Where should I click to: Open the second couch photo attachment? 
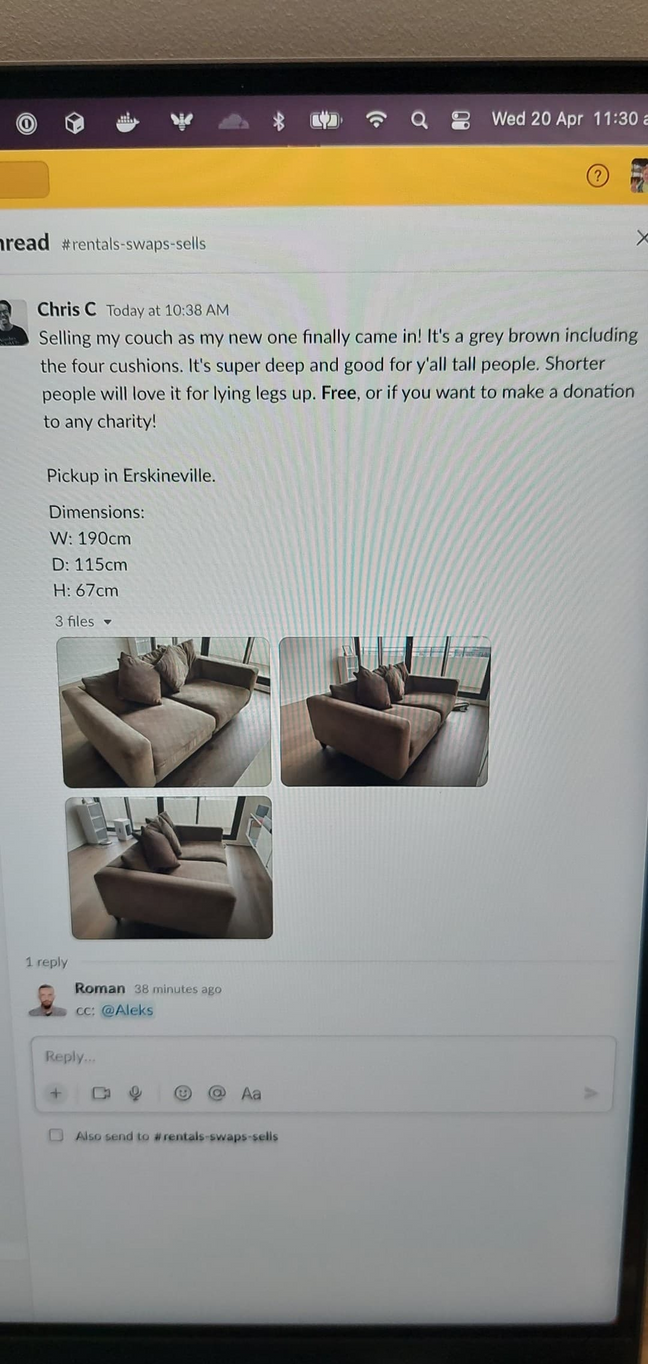pos(385,711)
